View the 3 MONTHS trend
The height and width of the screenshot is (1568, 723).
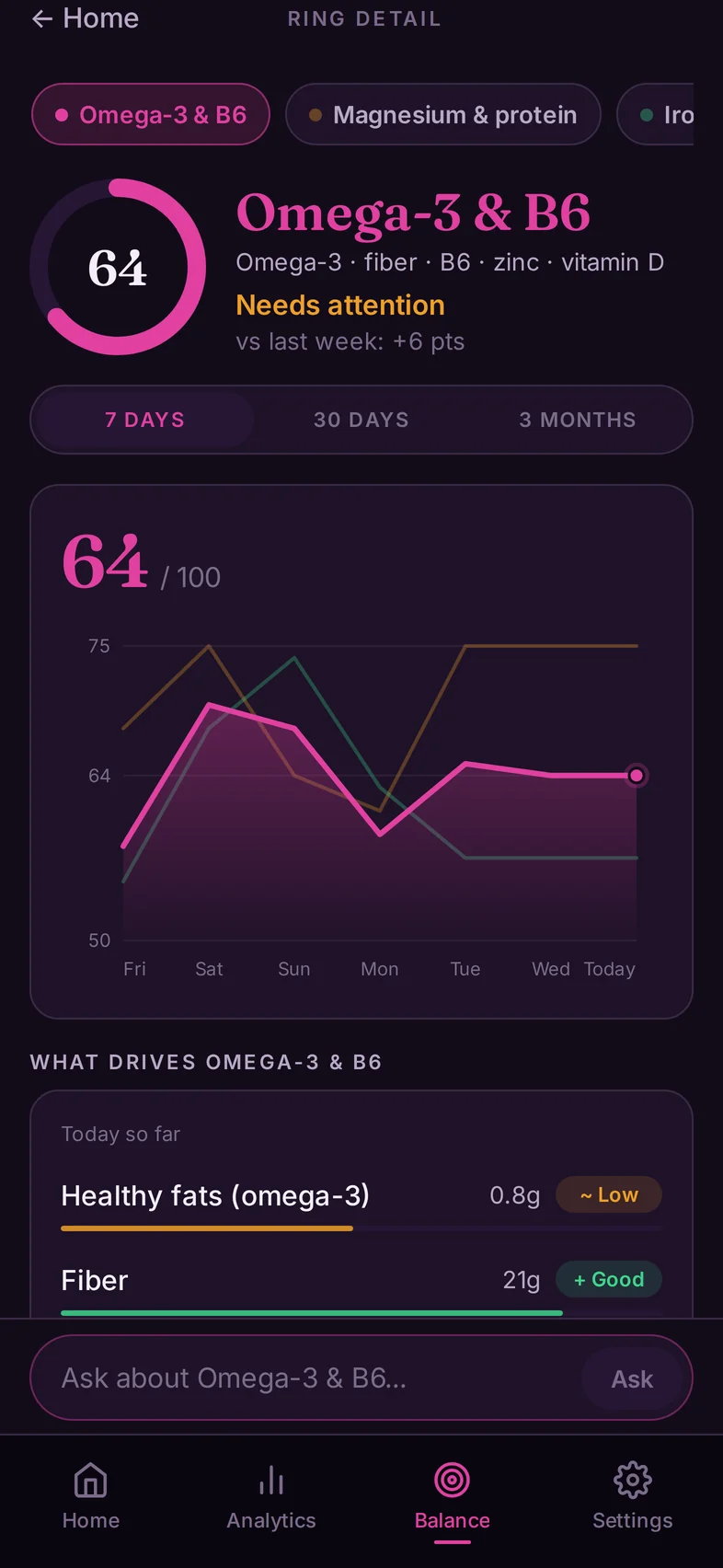[578, 420]
